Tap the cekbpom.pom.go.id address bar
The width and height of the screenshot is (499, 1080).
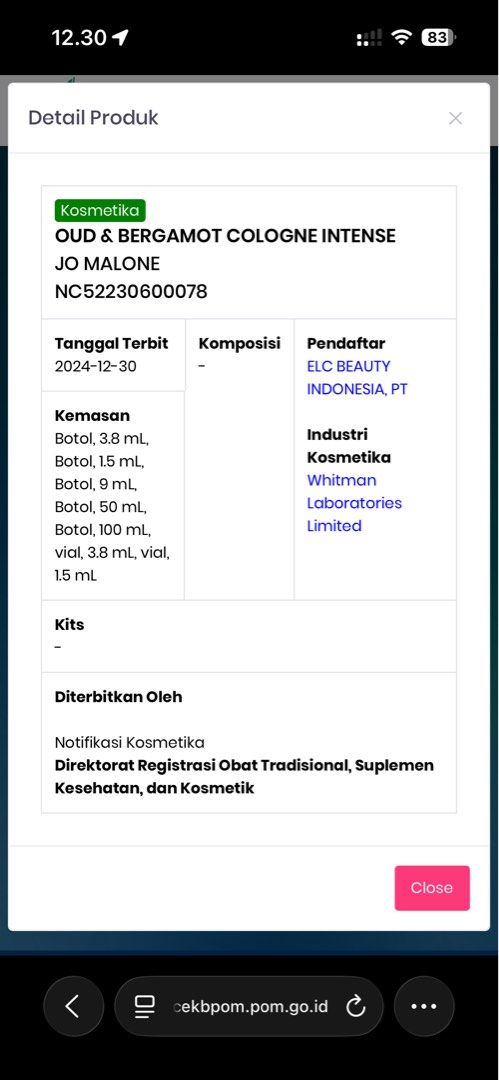(x=248, y=1006)
